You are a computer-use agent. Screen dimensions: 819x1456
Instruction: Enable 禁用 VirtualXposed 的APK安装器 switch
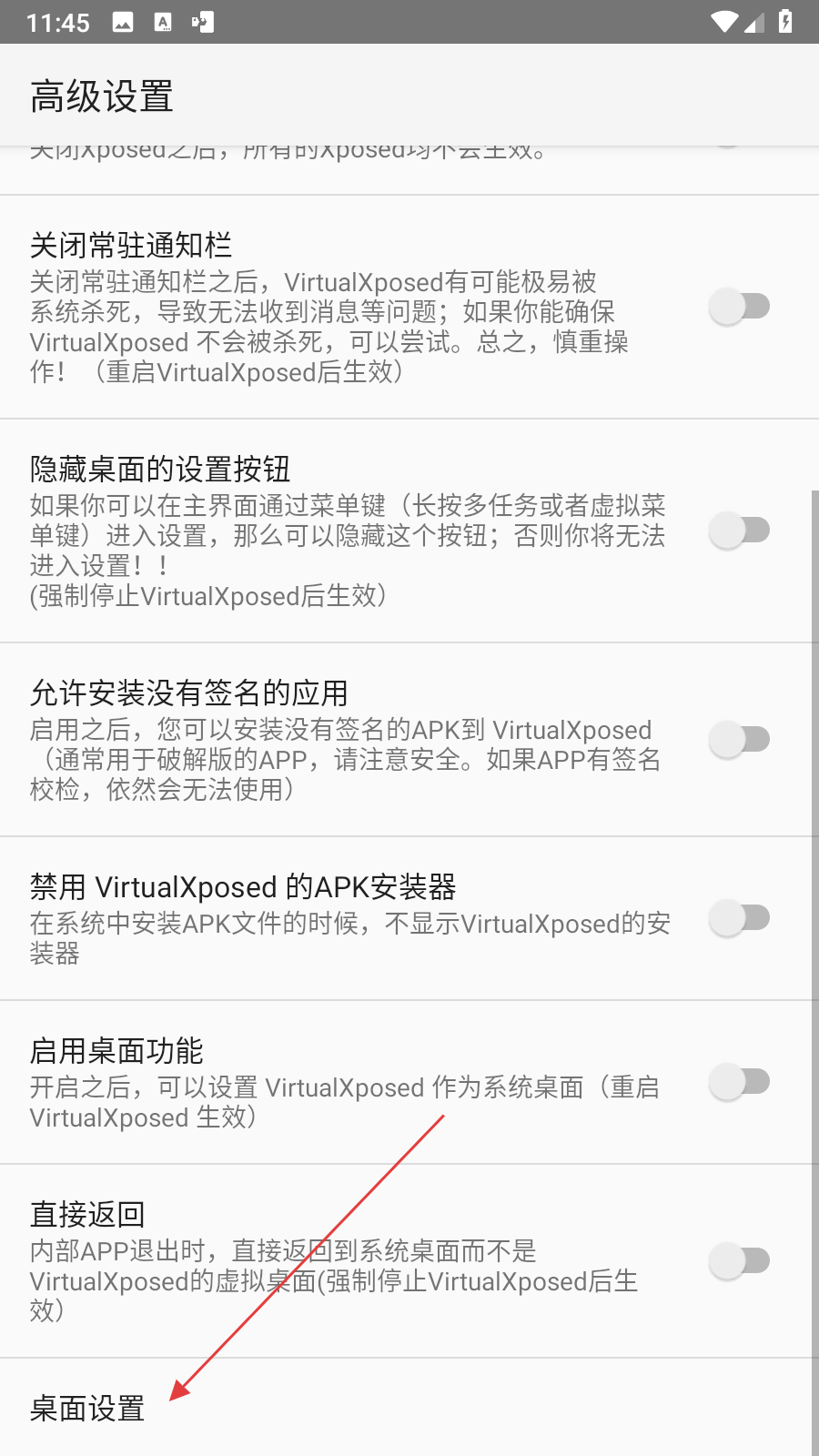pyautogui.click(x=739, y=918)
